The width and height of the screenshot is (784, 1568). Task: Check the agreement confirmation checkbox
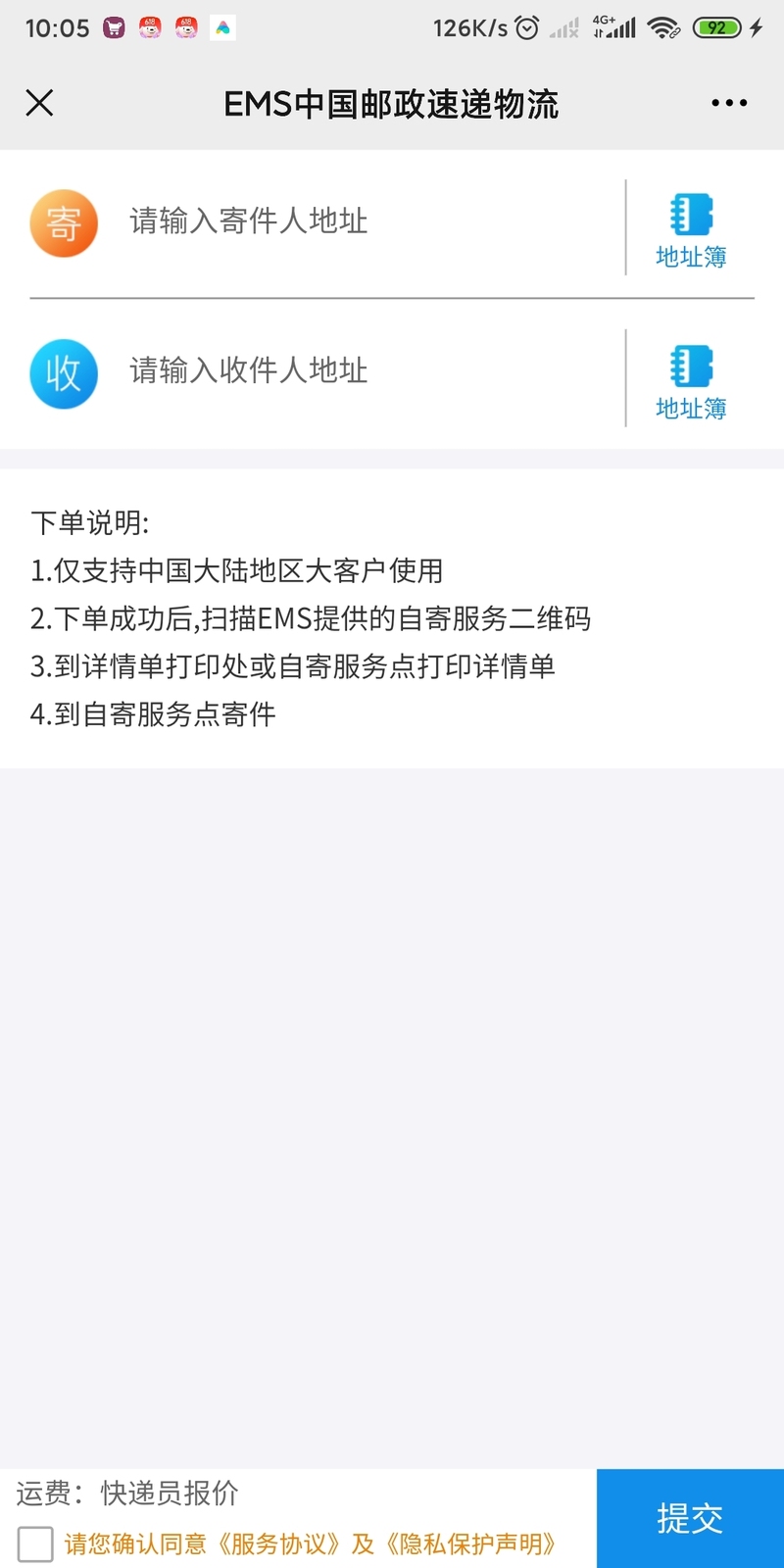click(35, 1543)
